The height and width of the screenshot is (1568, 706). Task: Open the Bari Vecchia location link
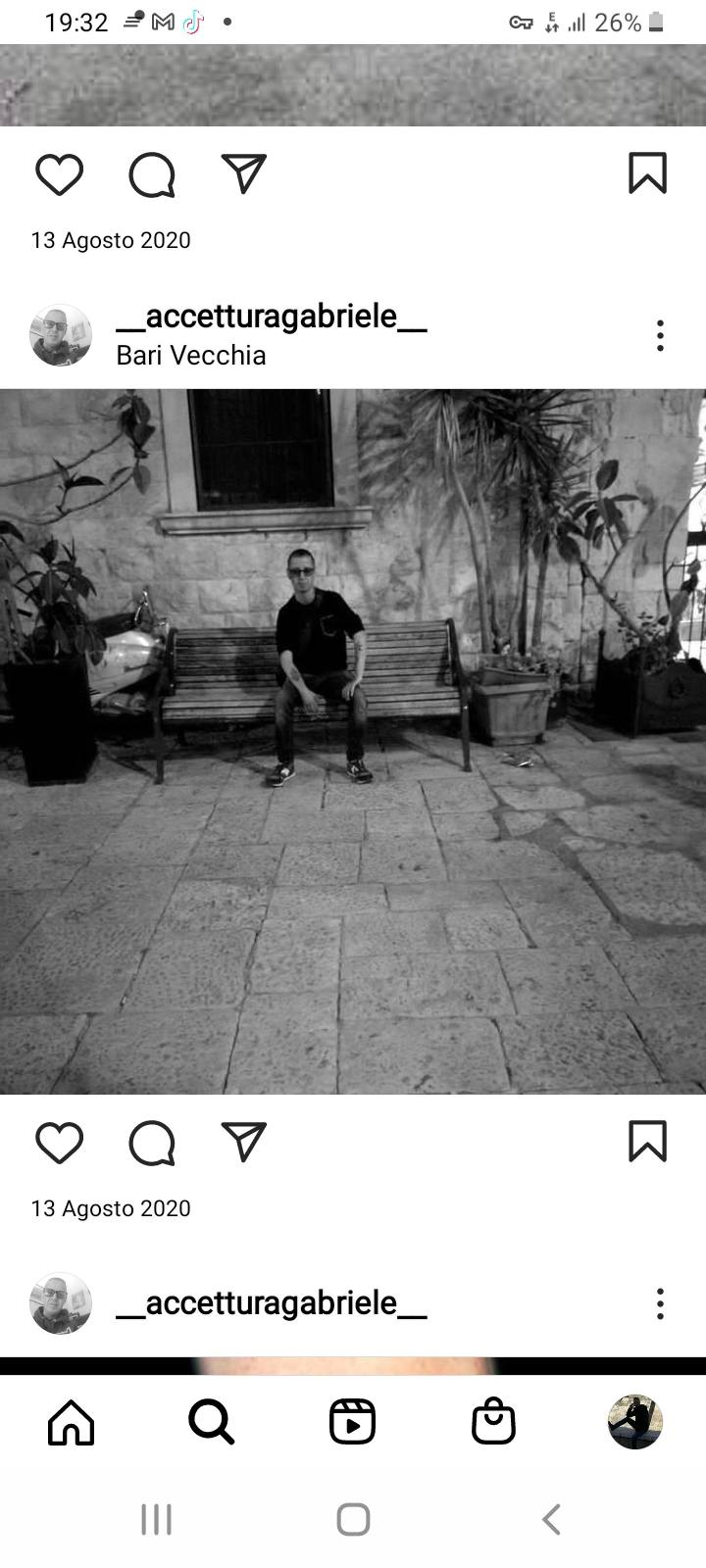click(190, 355)
